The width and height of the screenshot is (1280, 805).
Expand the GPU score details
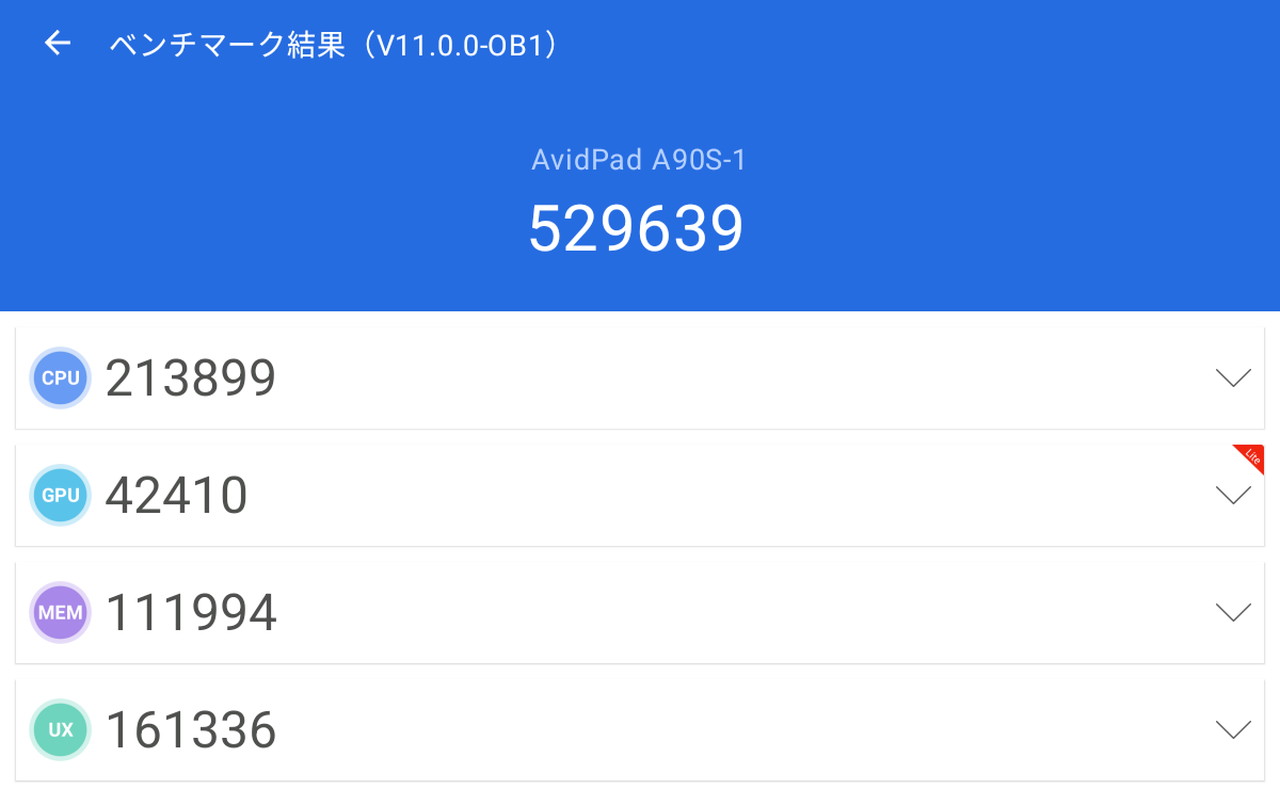point(1233,495)
